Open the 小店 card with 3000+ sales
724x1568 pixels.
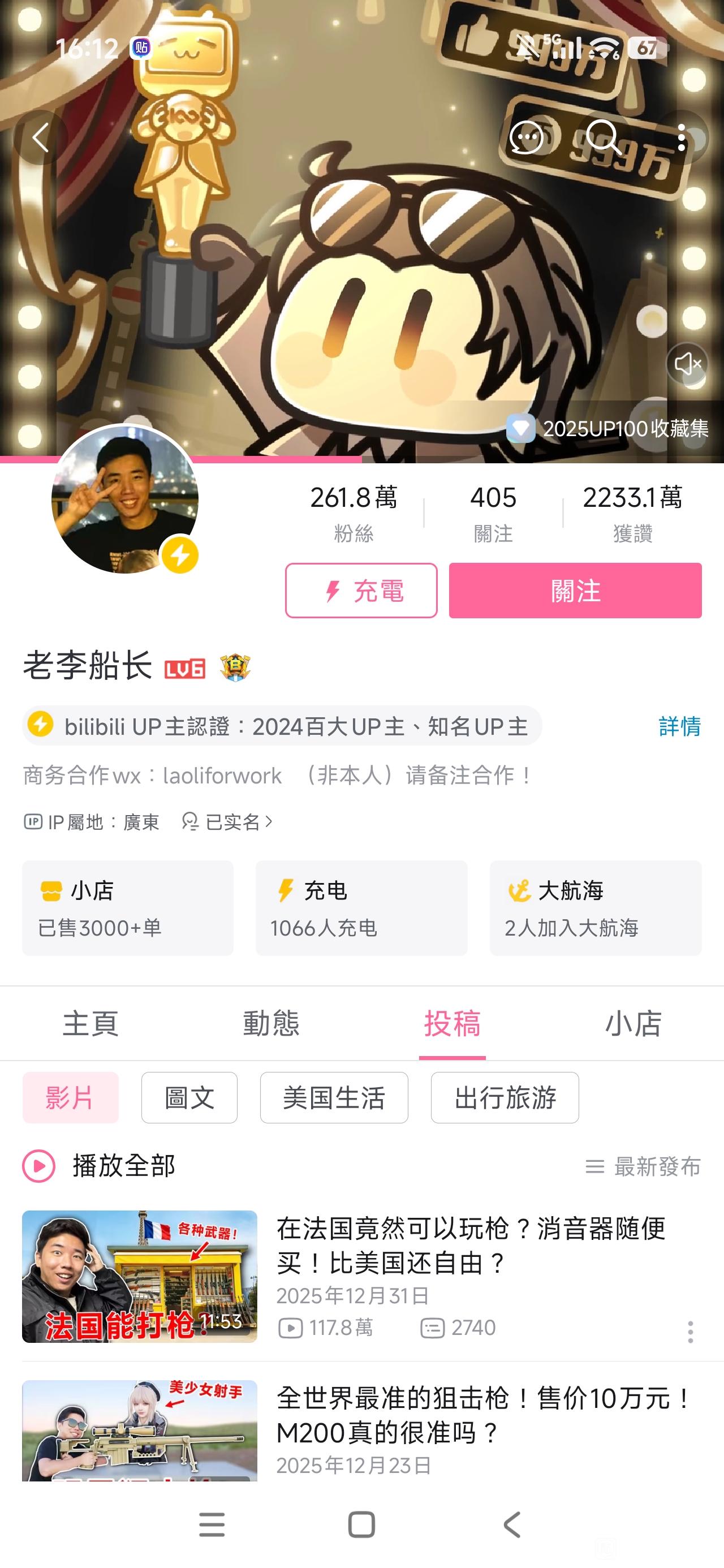click(x=128, y=907)
